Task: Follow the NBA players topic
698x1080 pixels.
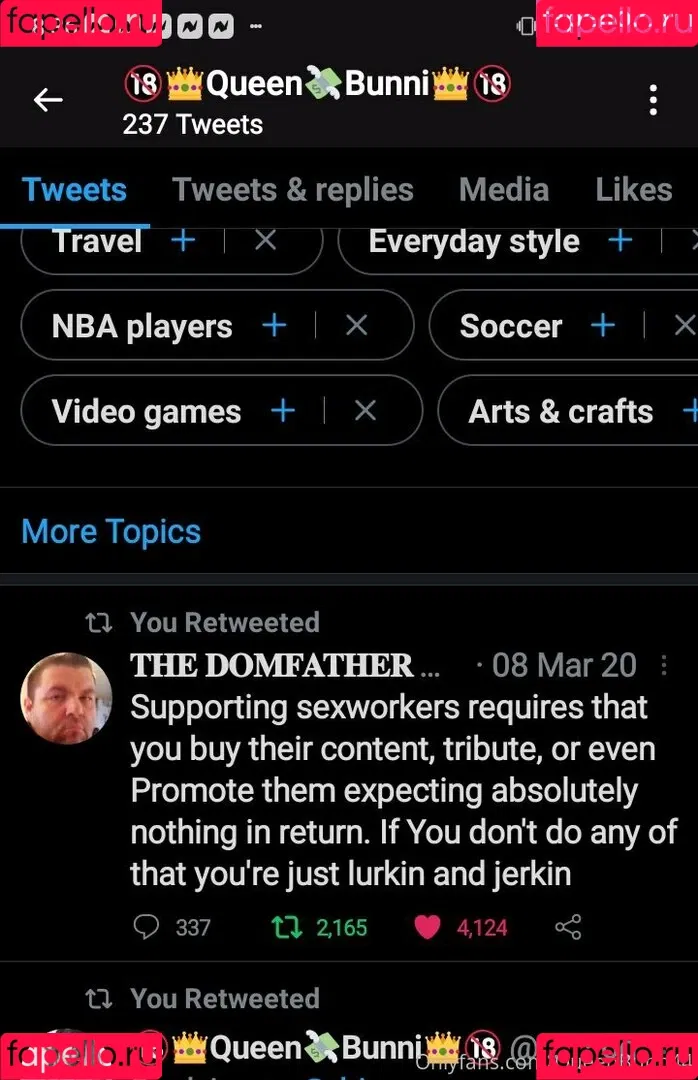Action: 274,326
